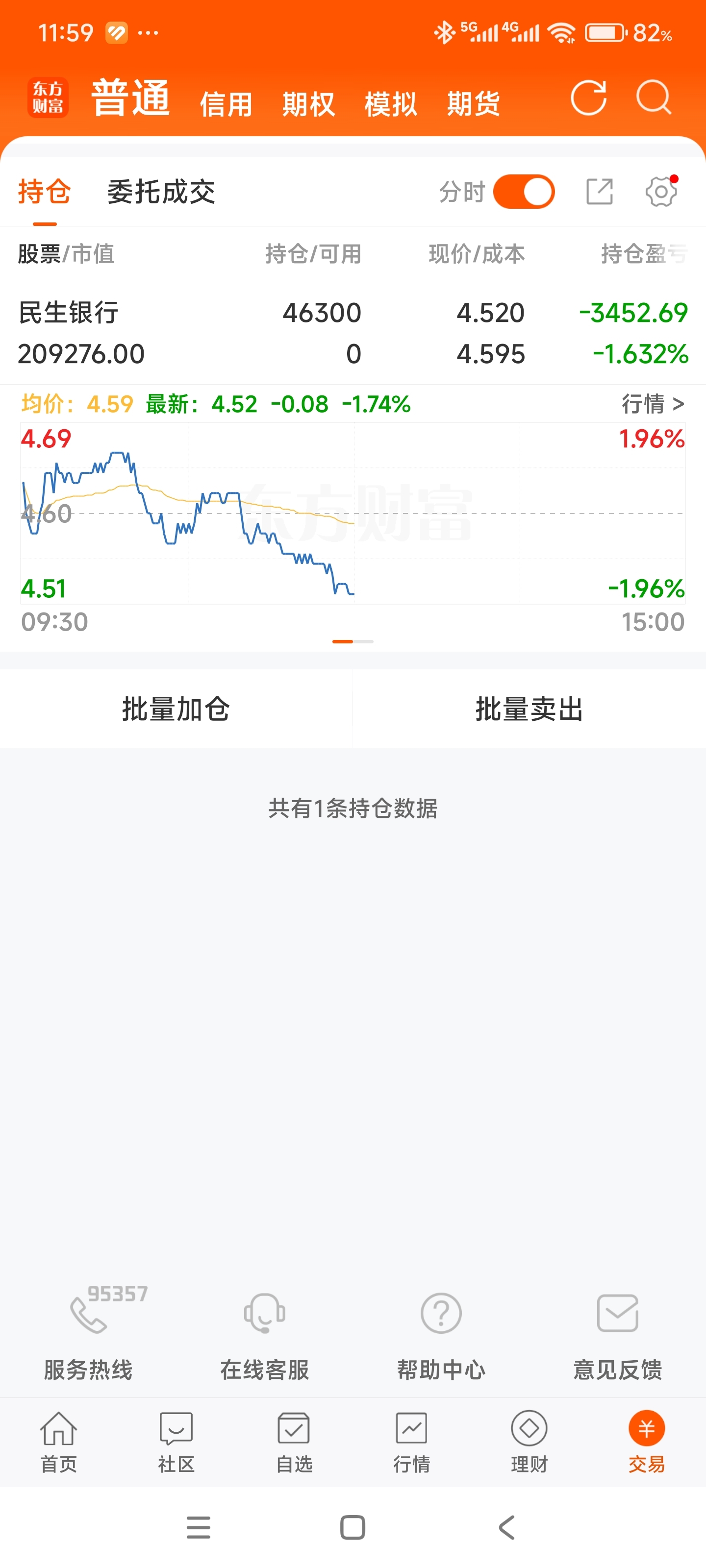Viewport: 706px width, 1568px height.
Task: Switch to the 期权 tab
Action: (308, 103)
